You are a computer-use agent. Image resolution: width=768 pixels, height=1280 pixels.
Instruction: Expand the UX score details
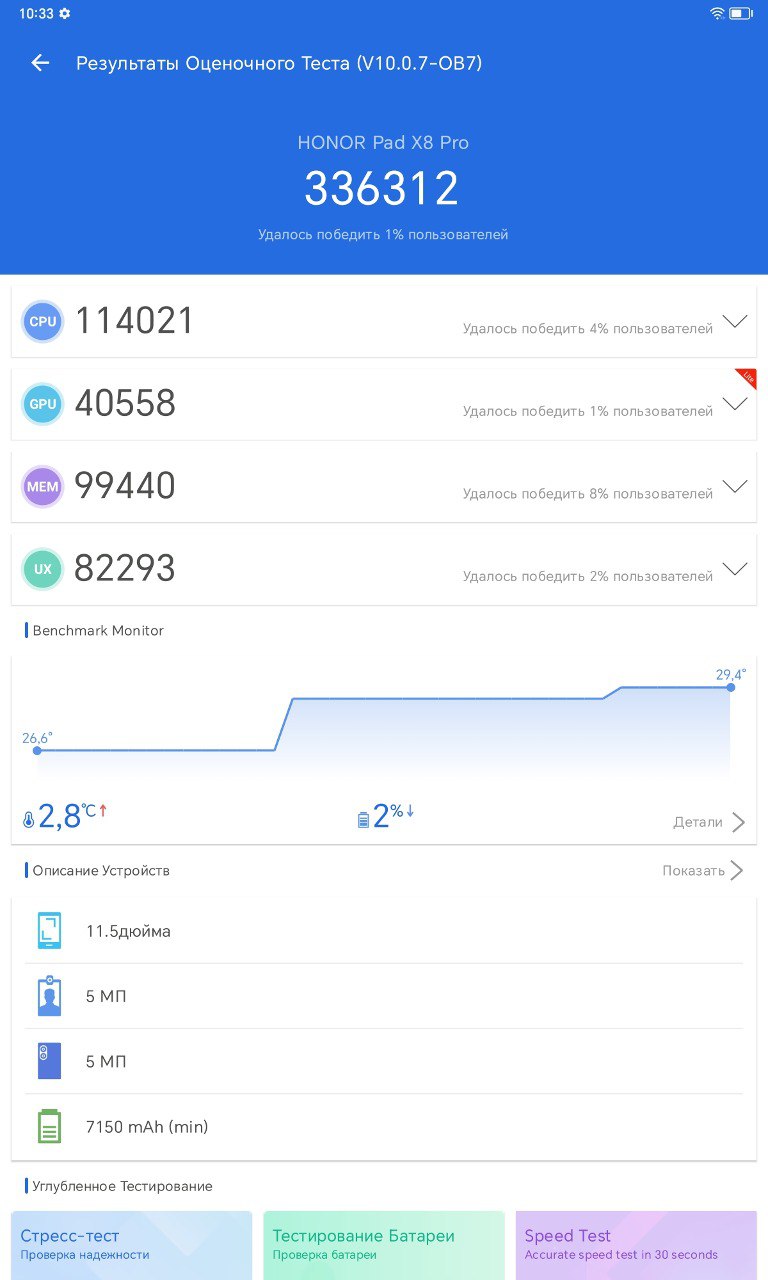(735, 569)
